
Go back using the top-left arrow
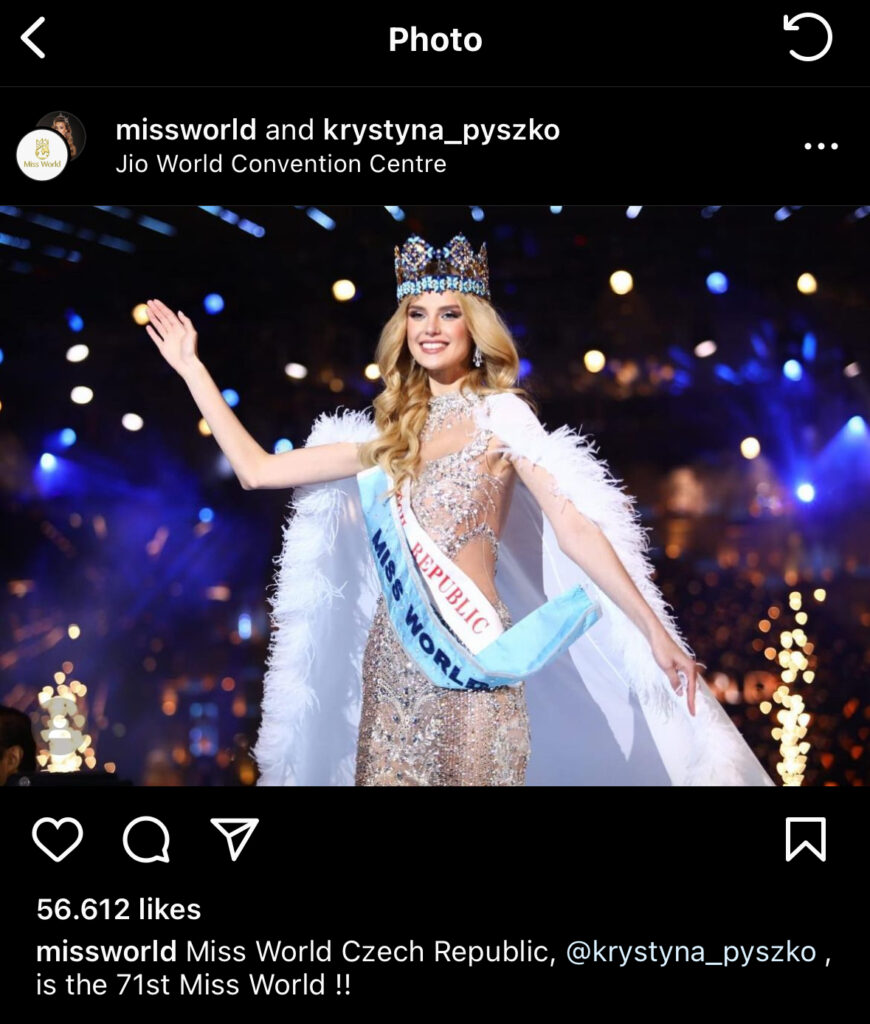click(x=33, y=39)
